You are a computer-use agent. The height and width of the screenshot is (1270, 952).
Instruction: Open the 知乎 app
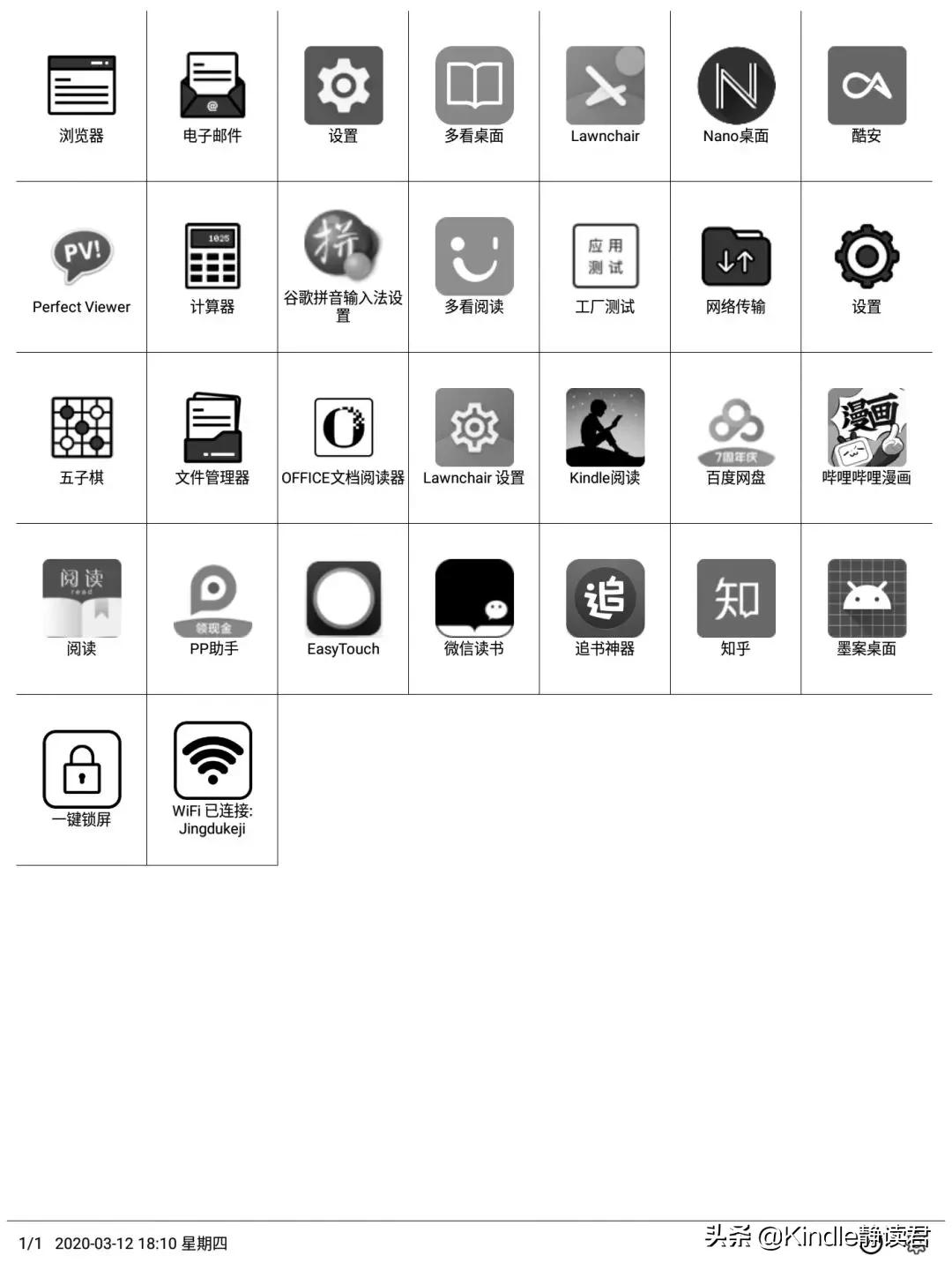pos(736,599)
